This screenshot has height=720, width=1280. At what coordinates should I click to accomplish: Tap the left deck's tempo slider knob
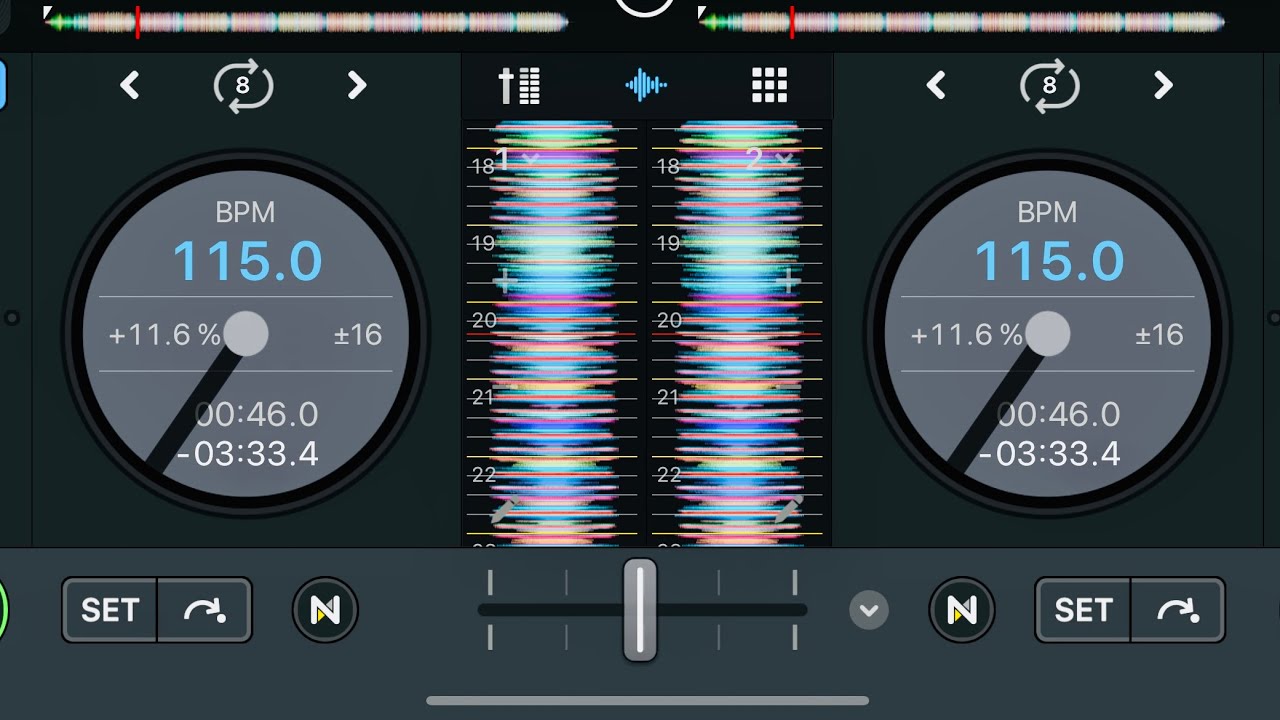pos(246,334)
